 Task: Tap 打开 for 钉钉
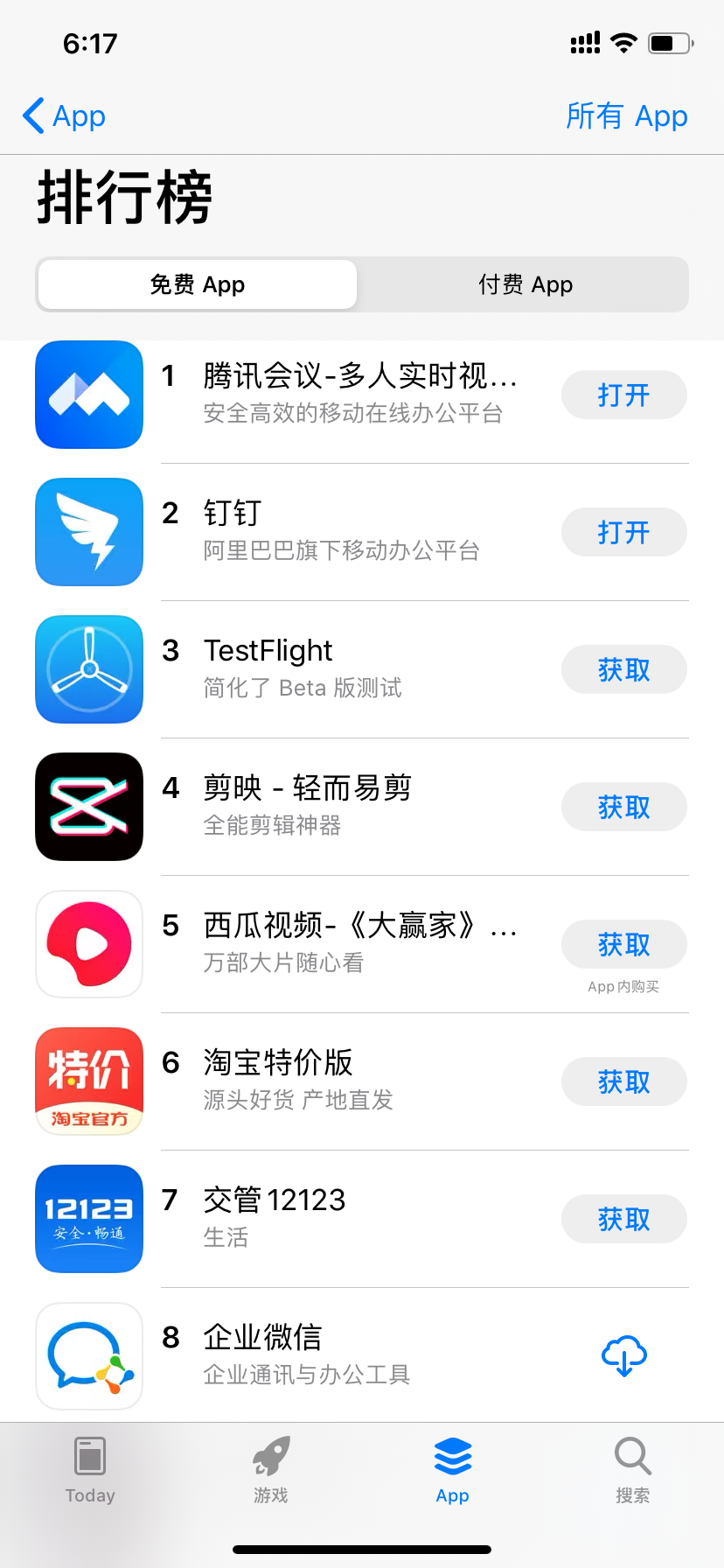click(x=623, y=532)
